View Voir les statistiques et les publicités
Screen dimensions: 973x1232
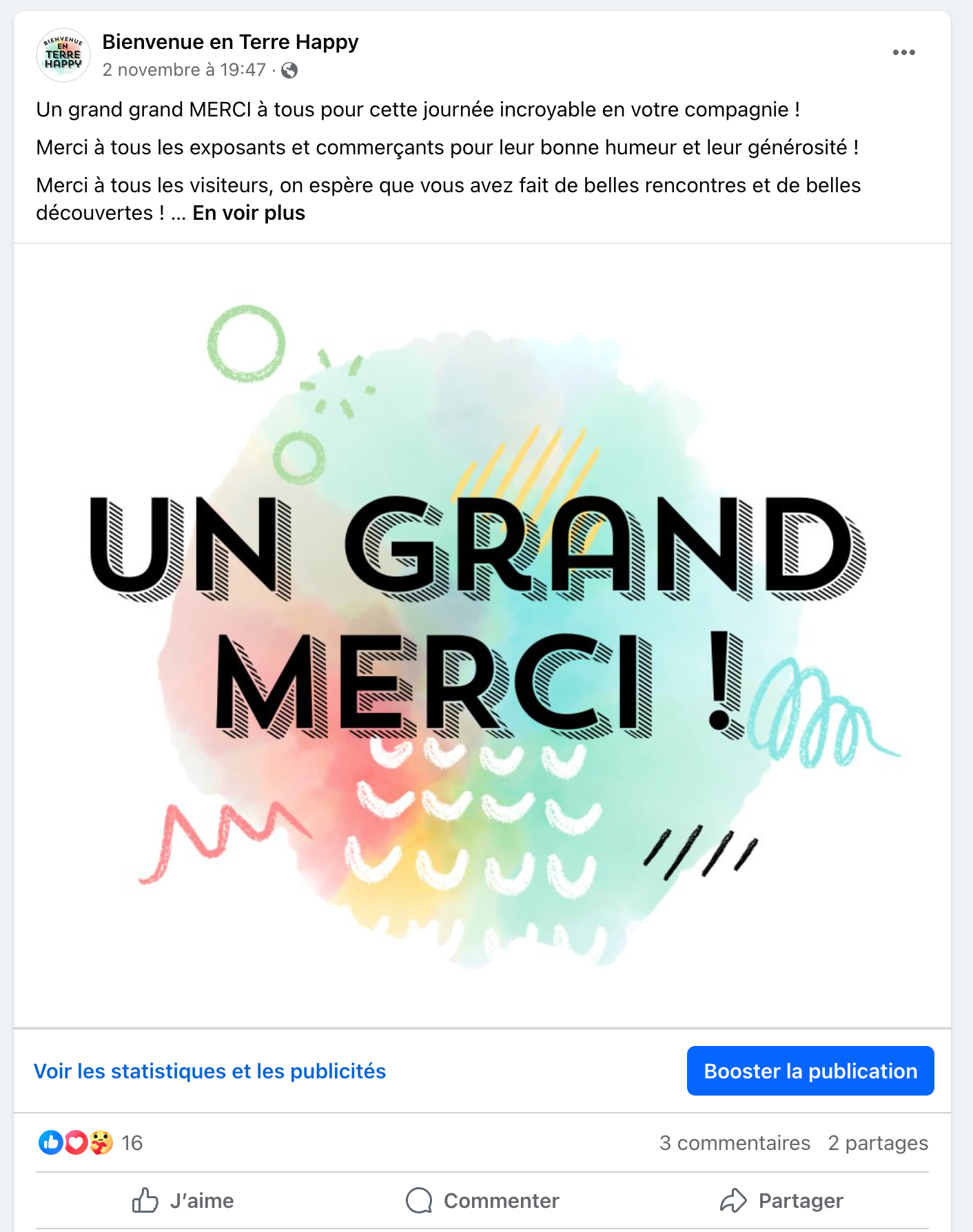[209, 1071]
